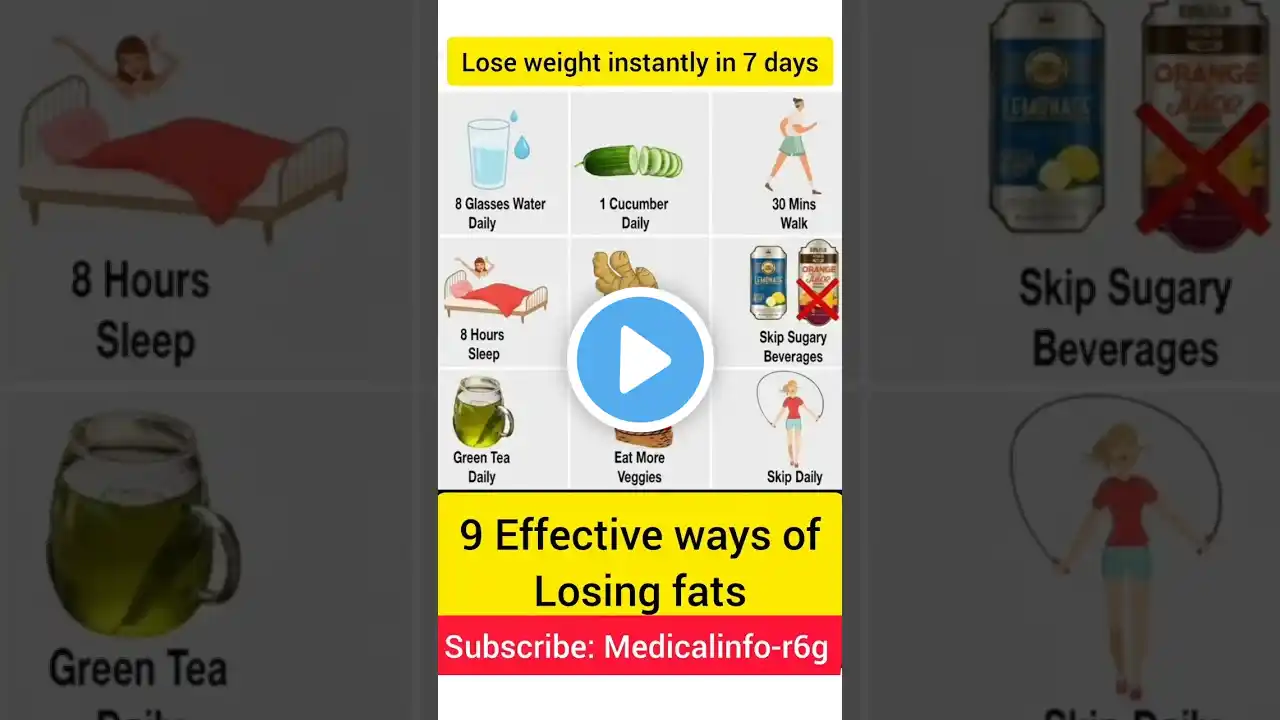Play the weight loss tips video

pyautogui.click(x=640, y=360)
